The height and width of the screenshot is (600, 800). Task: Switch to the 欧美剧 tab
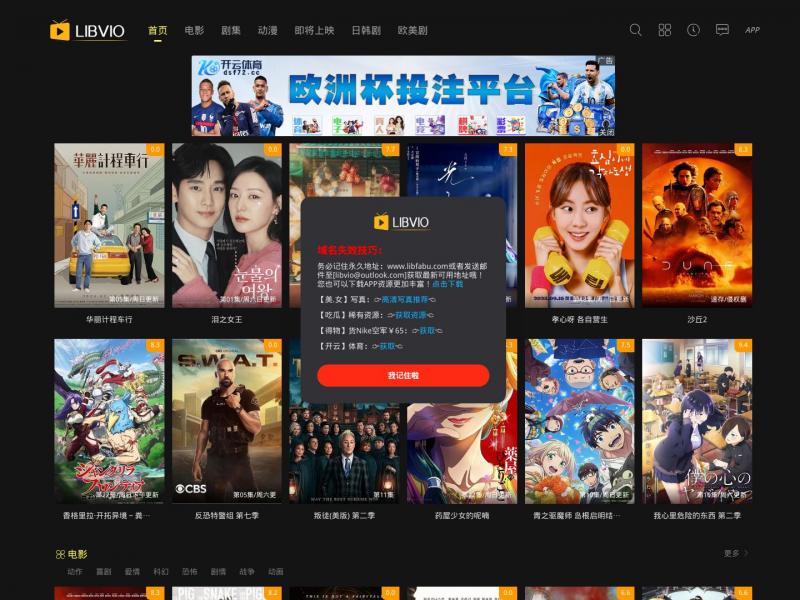pyautogui.click(x=412, y=31)
